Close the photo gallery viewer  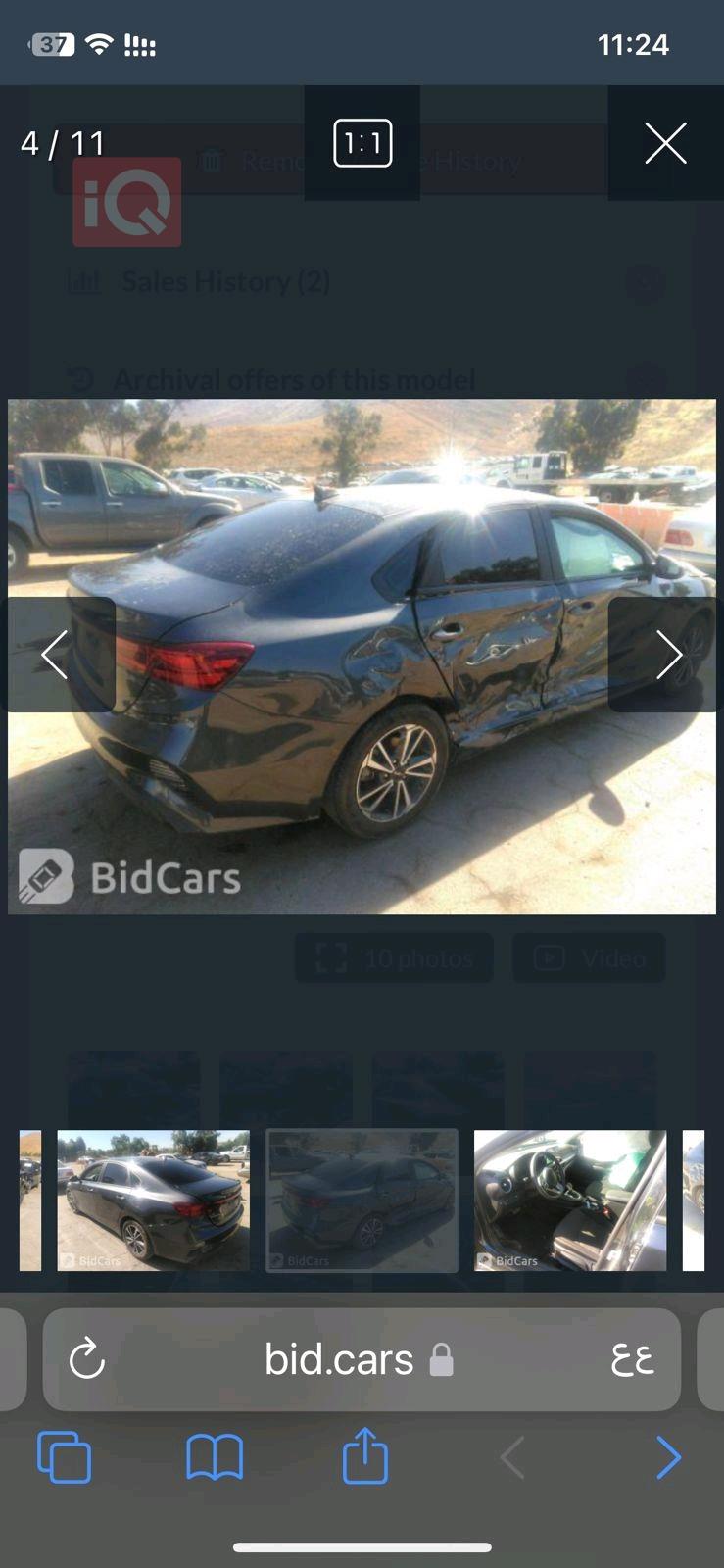pos(665,143)
